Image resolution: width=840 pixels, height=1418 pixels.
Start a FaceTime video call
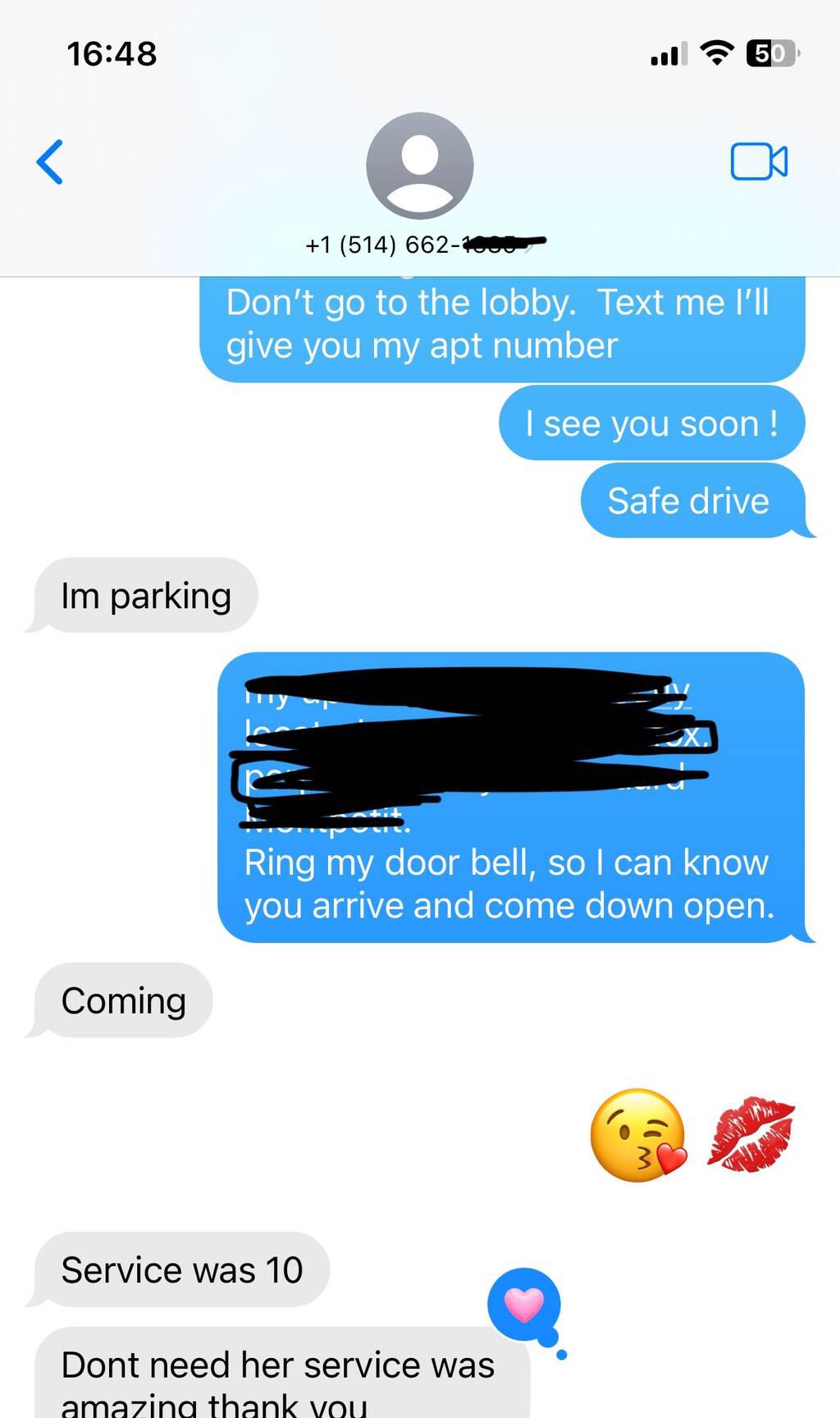[759, 162]
